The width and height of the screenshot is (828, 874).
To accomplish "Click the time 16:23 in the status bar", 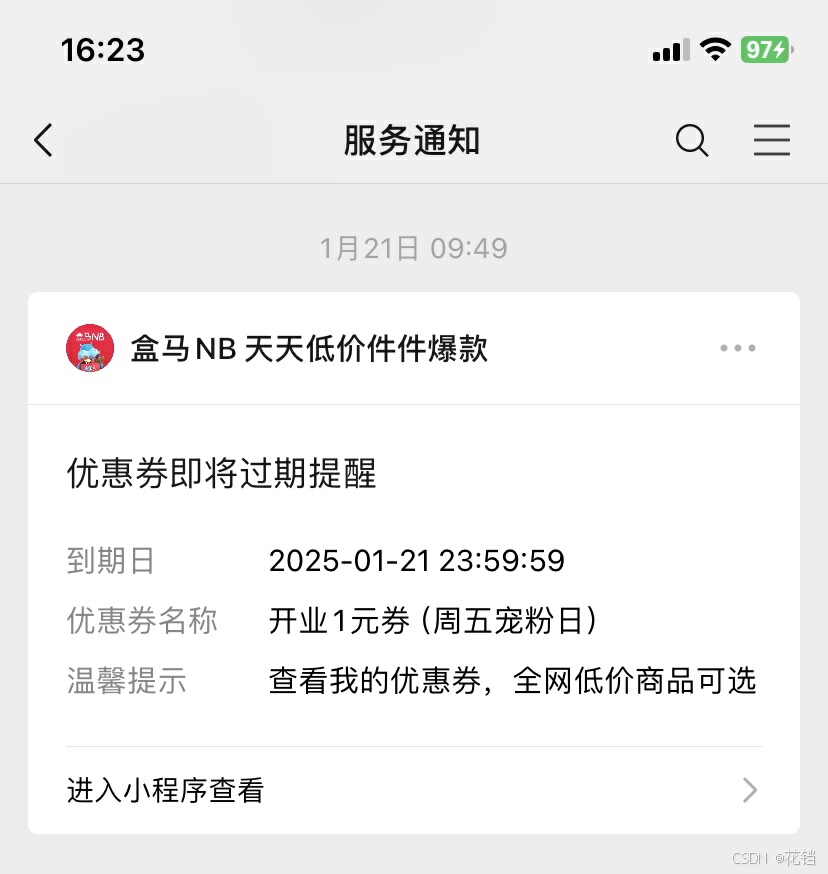I will pos(103,49).
